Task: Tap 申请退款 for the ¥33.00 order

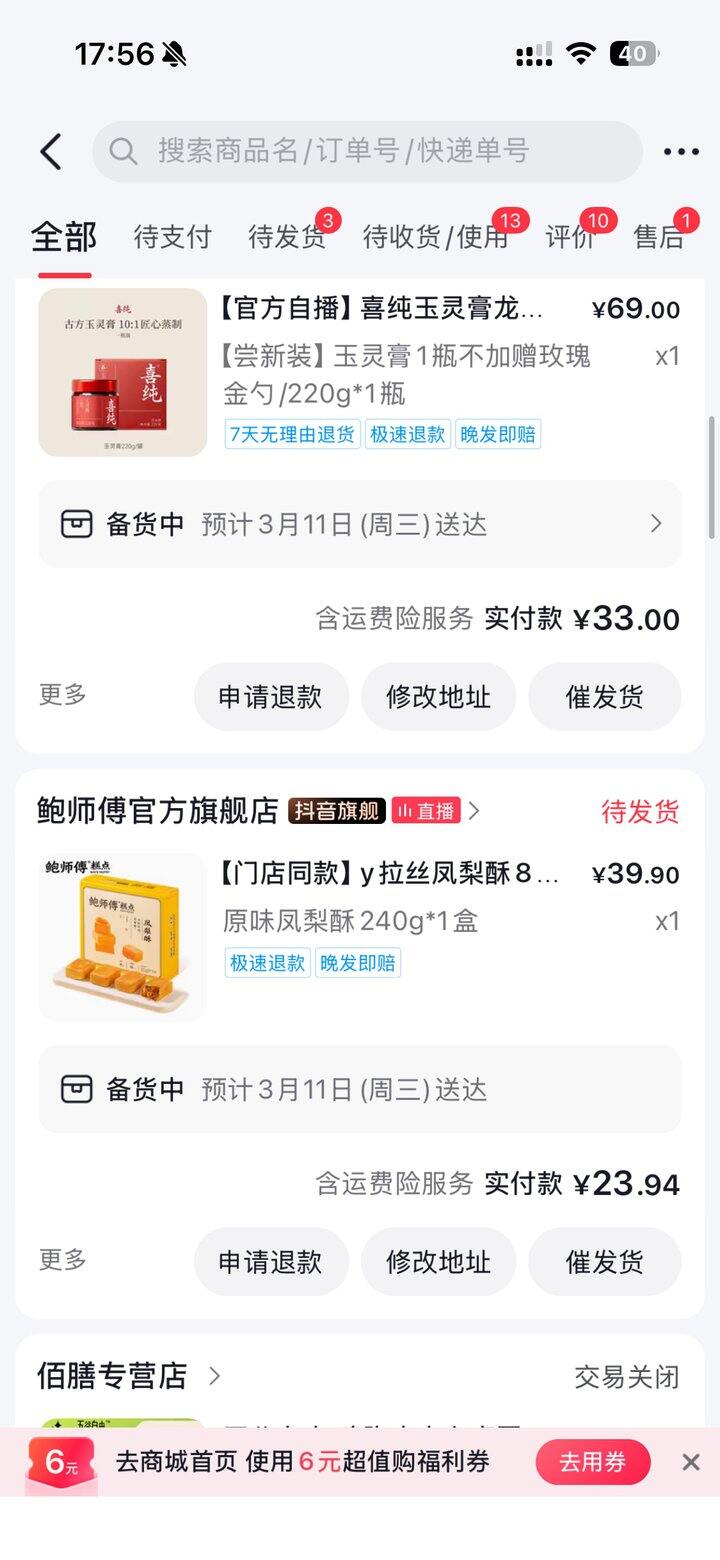Action: (x=271, y=697)
